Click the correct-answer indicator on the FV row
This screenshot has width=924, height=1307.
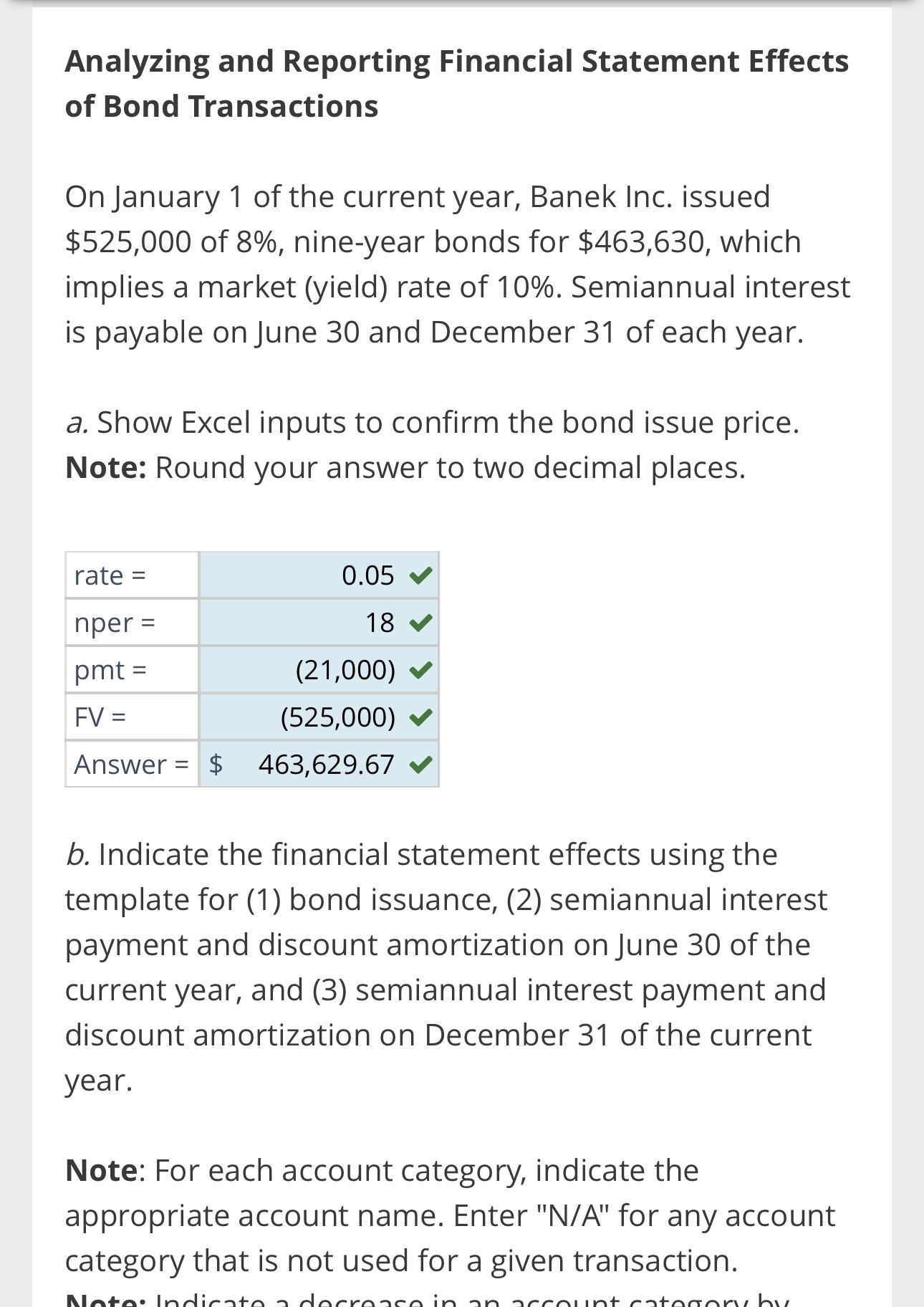423,717
